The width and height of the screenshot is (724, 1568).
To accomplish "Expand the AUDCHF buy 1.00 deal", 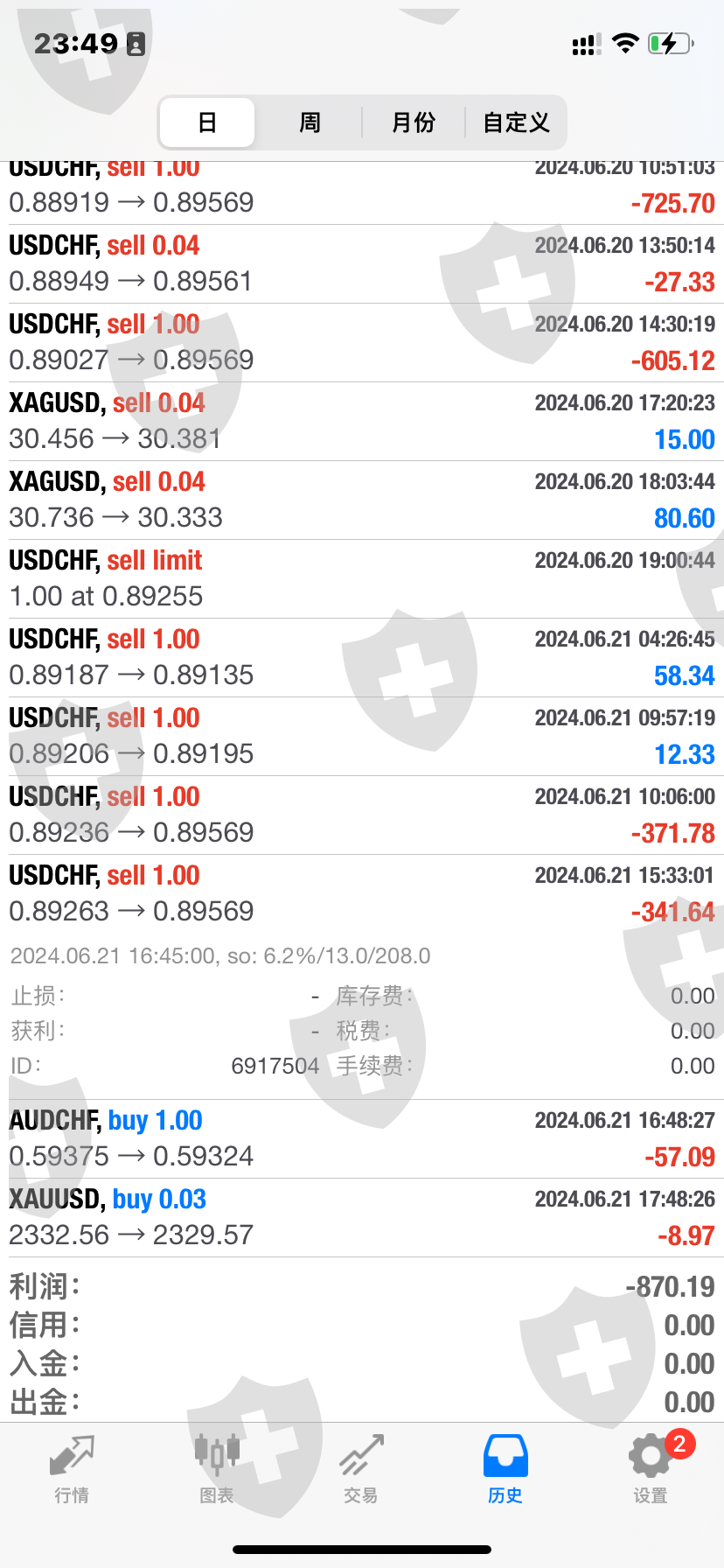I will point(362,1138).
